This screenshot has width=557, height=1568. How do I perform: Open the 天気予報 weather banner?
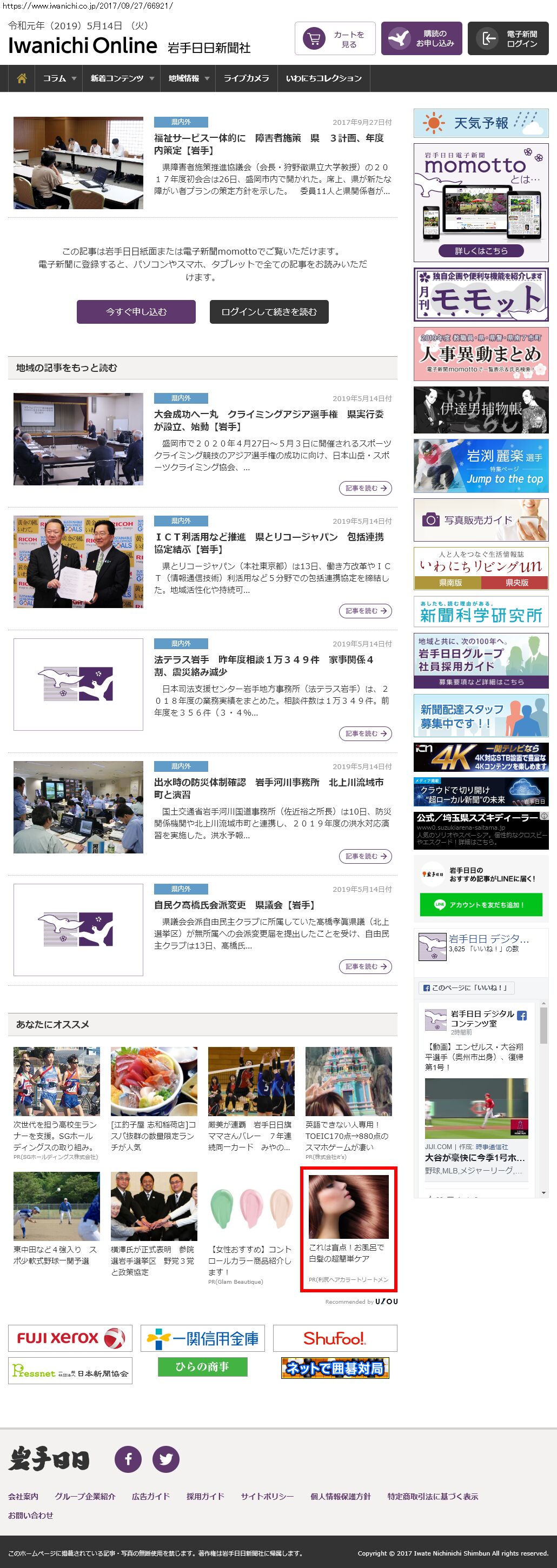pyautogui.click(x=480, y=124)
